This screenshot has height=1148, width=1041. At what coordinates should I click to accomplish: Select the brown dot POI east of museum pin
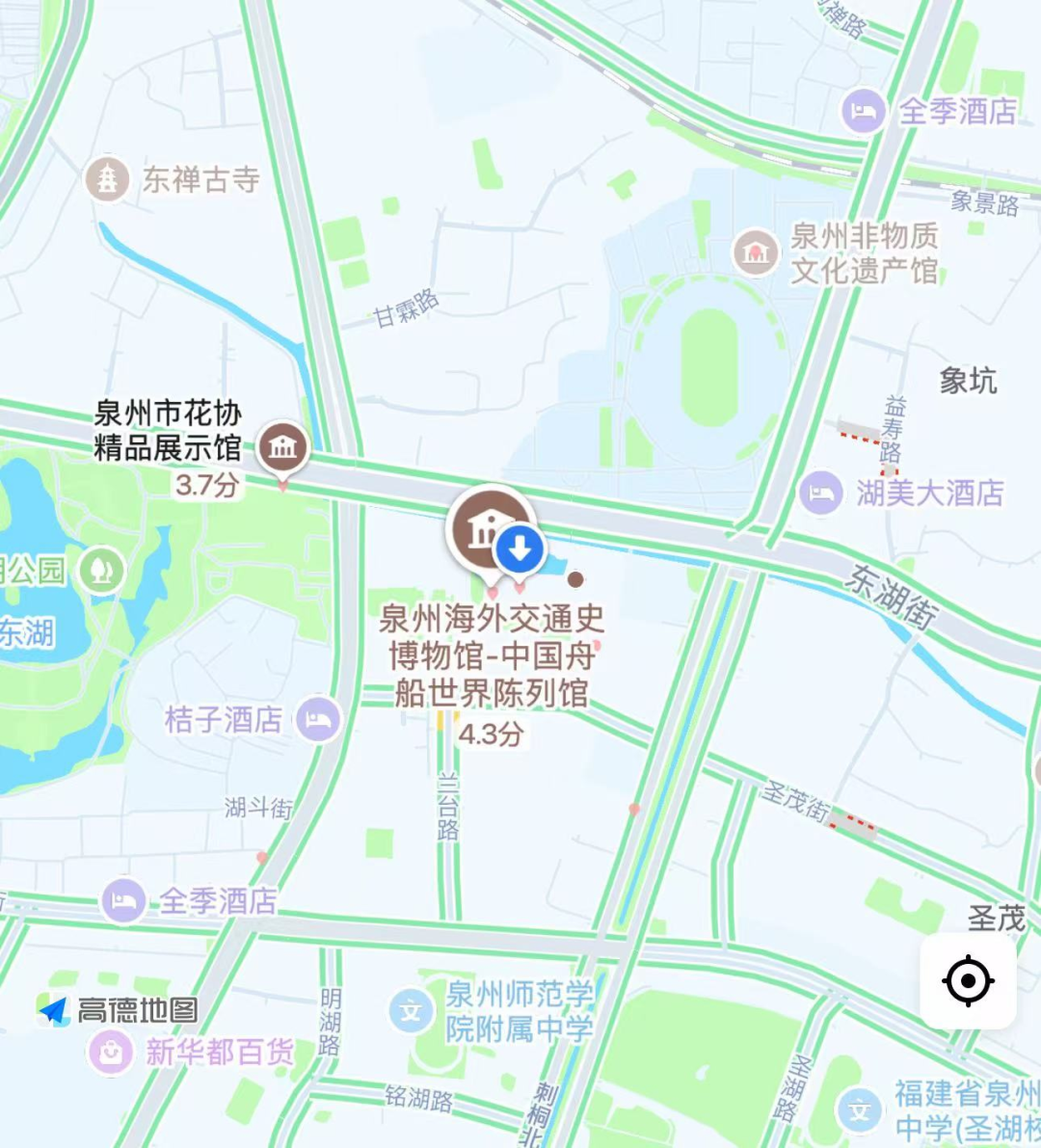coord(575,581)
